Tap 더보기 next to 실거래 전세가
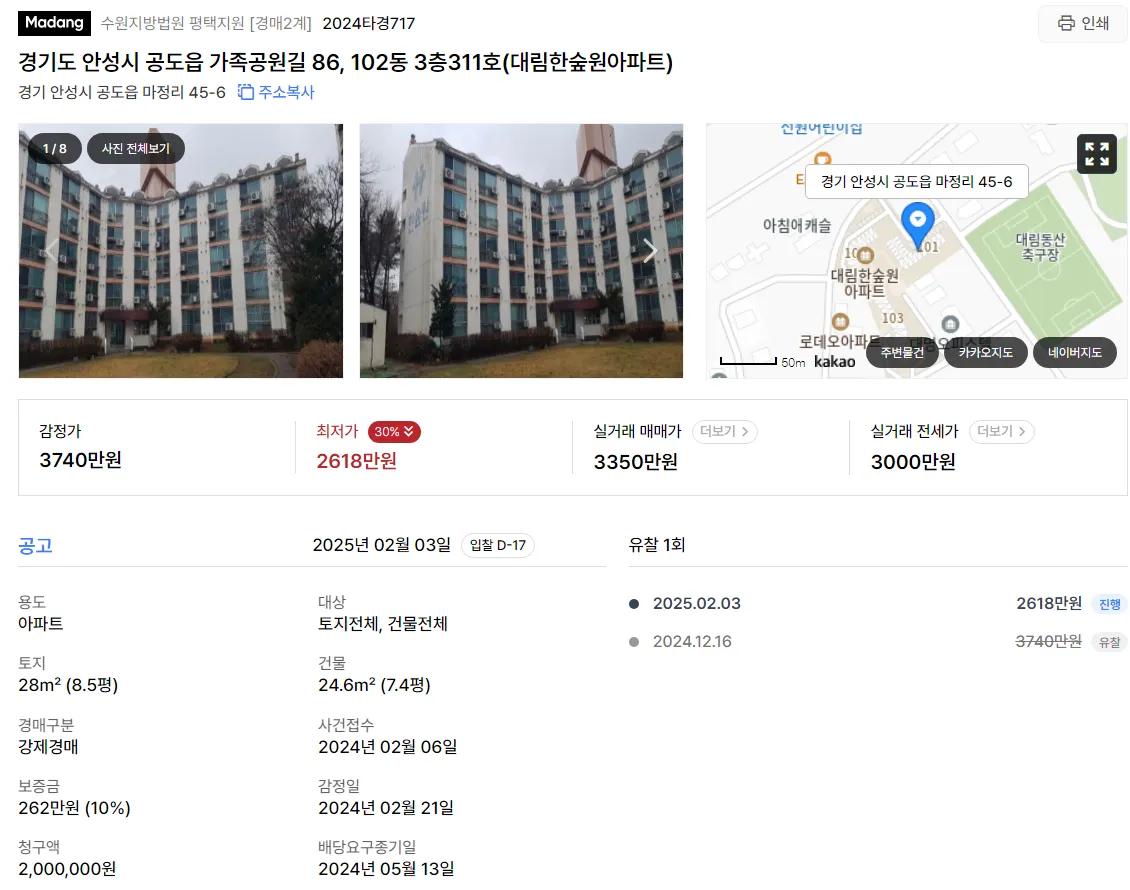 click(1001, 432)
